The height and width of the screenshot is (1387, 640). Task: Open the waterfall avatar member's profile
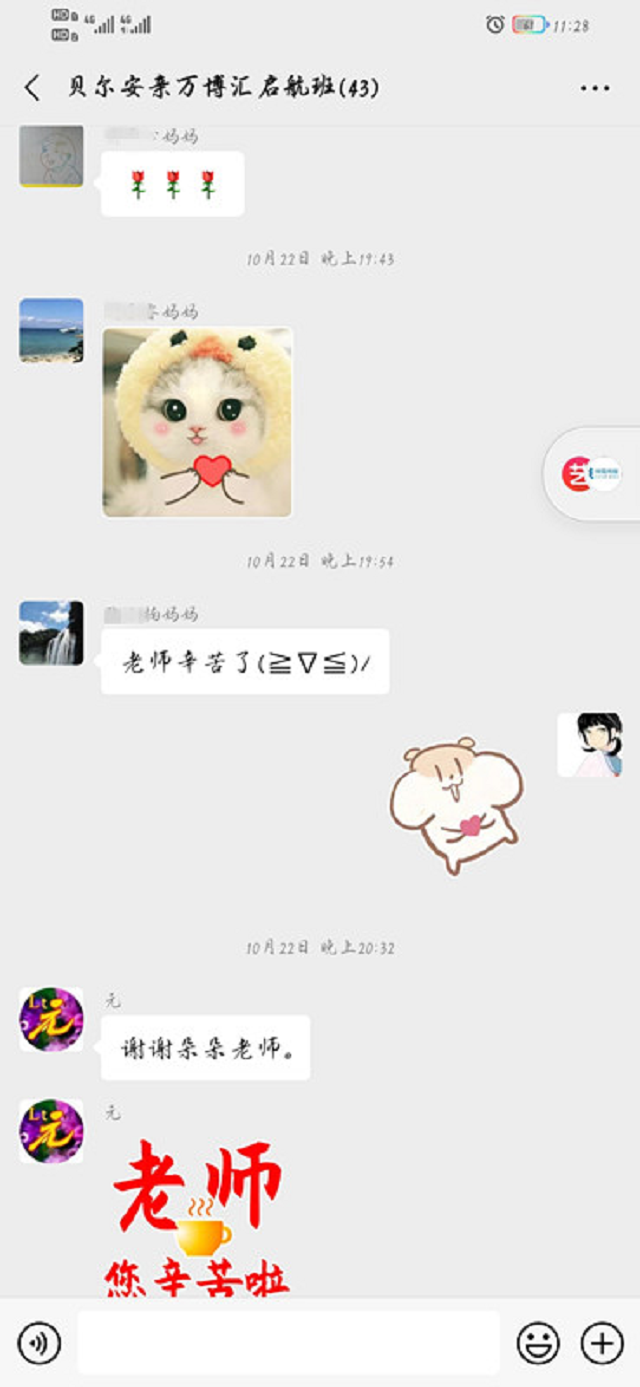[x=51, y=633]
